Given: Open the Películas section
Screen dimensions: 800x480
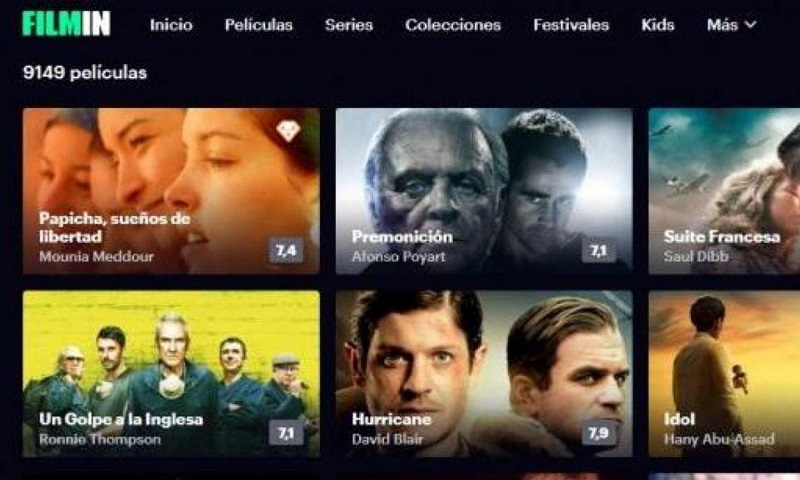Looking at the screenshot, I should (258, 25).
